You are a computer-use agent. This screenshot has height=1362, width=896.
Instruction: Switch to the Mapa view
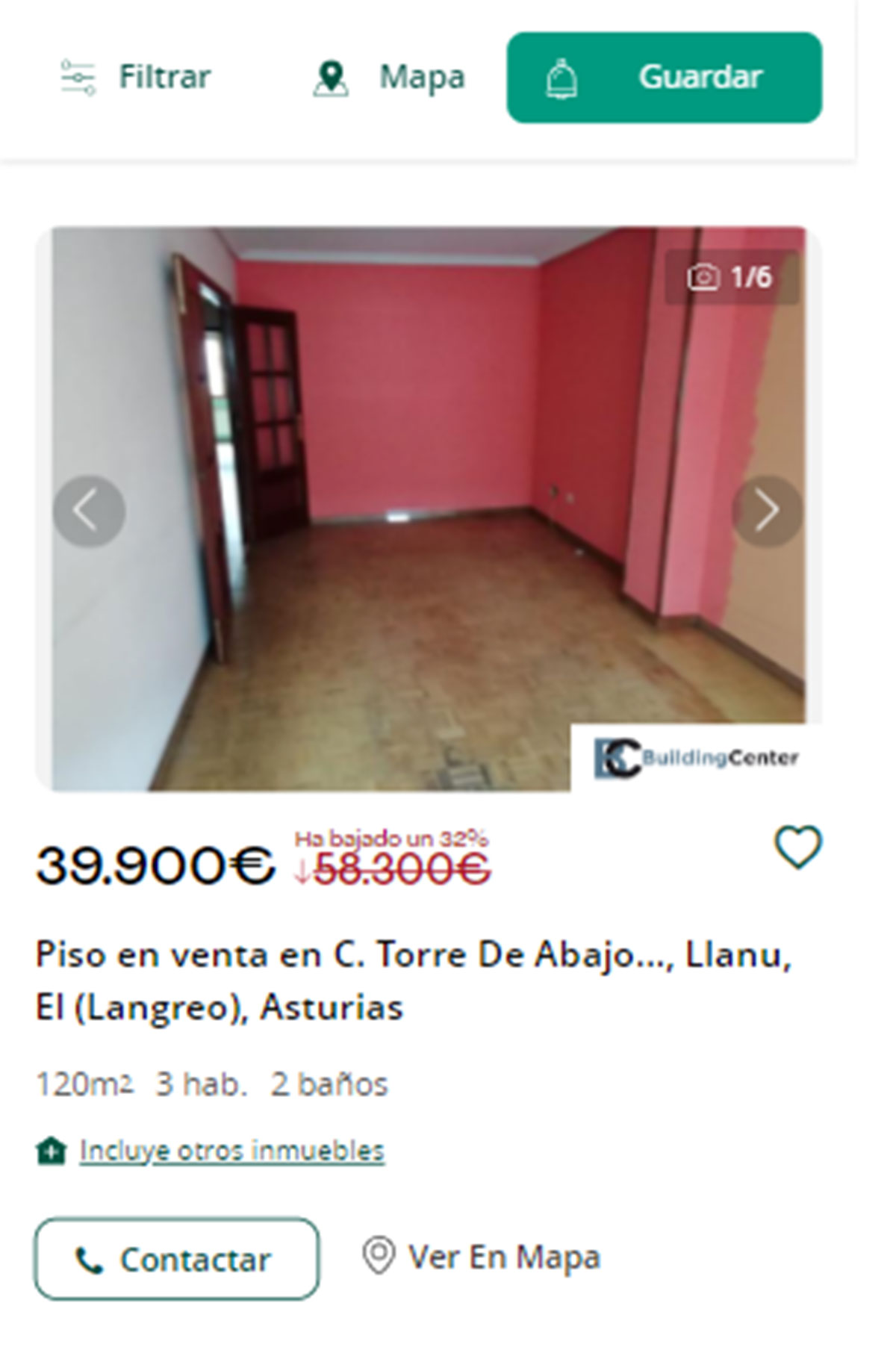pos(389,78)
